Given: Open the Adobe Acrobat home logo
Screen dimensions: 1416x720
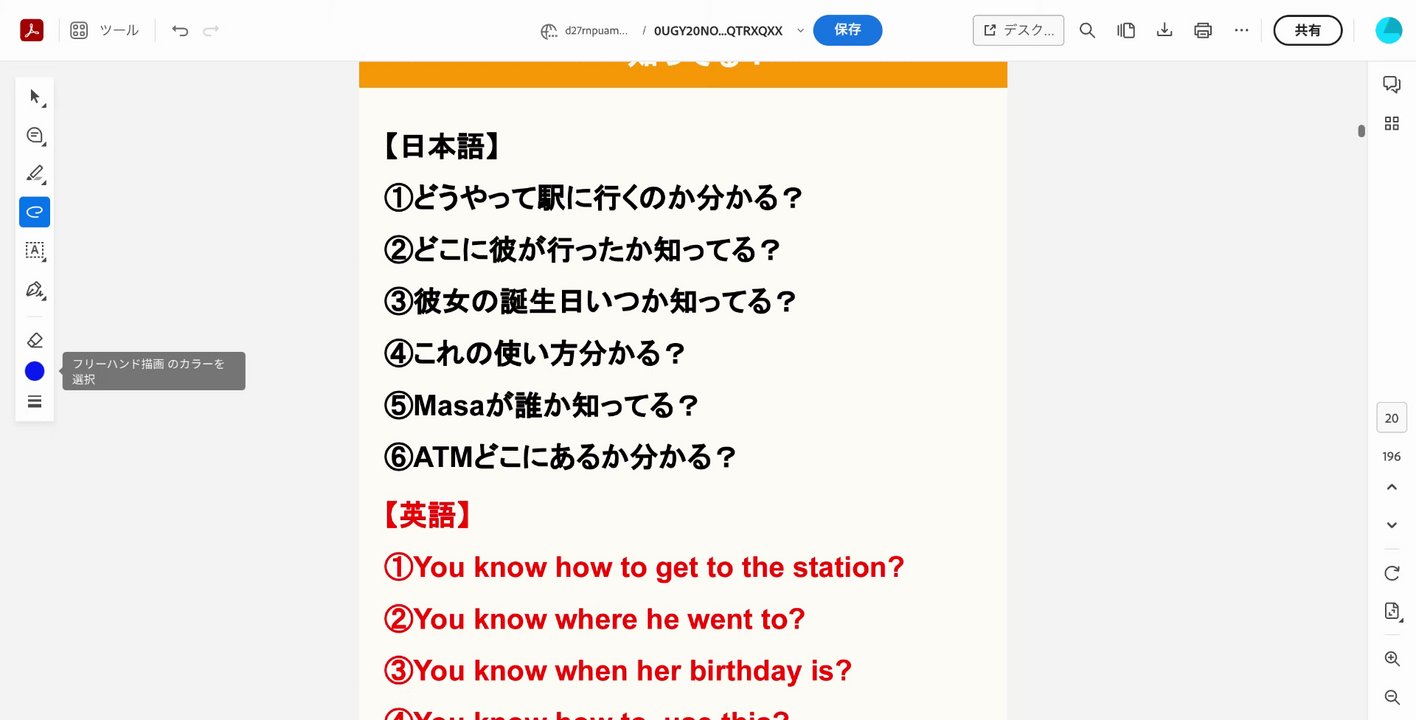Looking at the screenshot, I should [x=32, y=30].
